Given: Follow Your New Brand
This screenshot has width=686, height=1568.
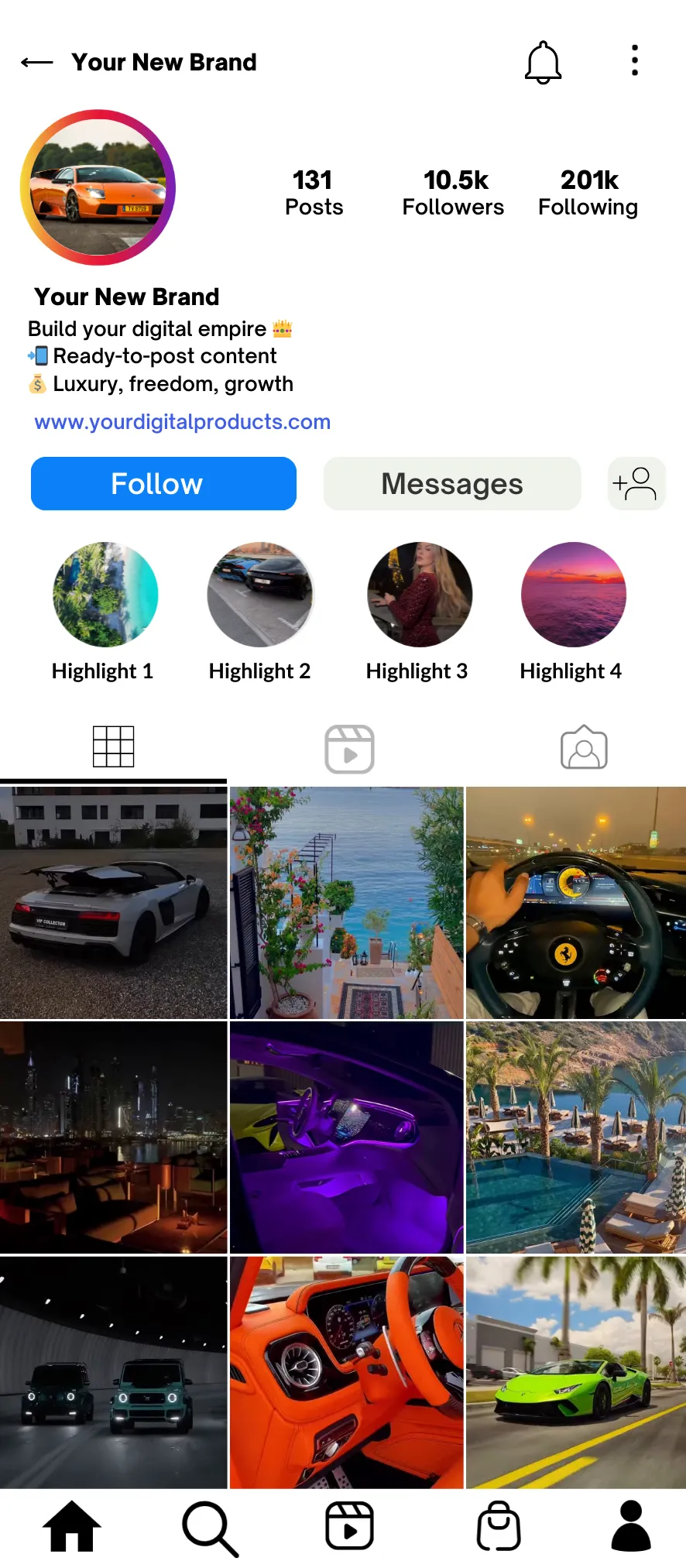Looking at the screenshot, I should [163, 484].
